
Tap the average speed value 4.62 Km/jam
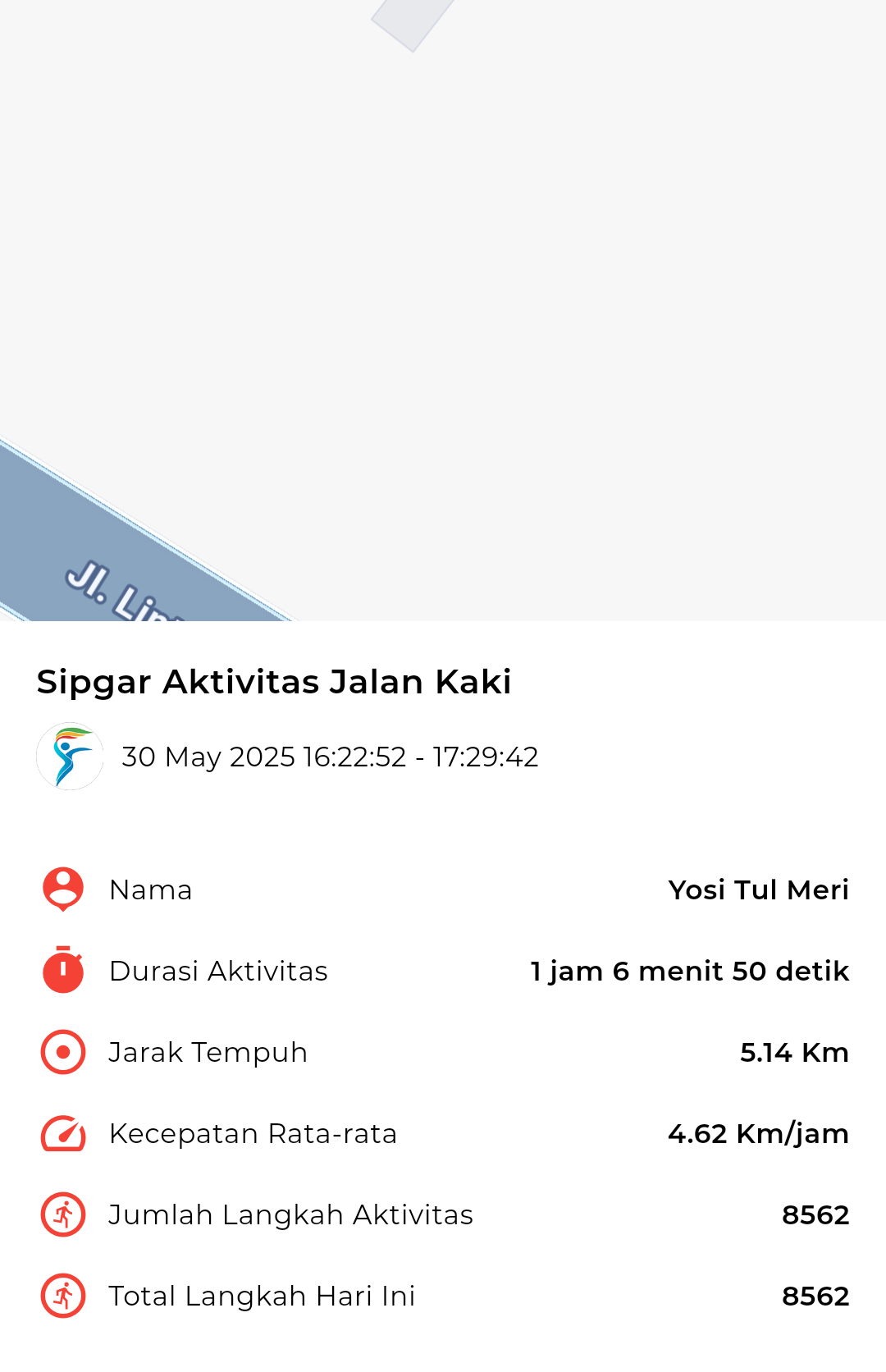pos(758,1134)
